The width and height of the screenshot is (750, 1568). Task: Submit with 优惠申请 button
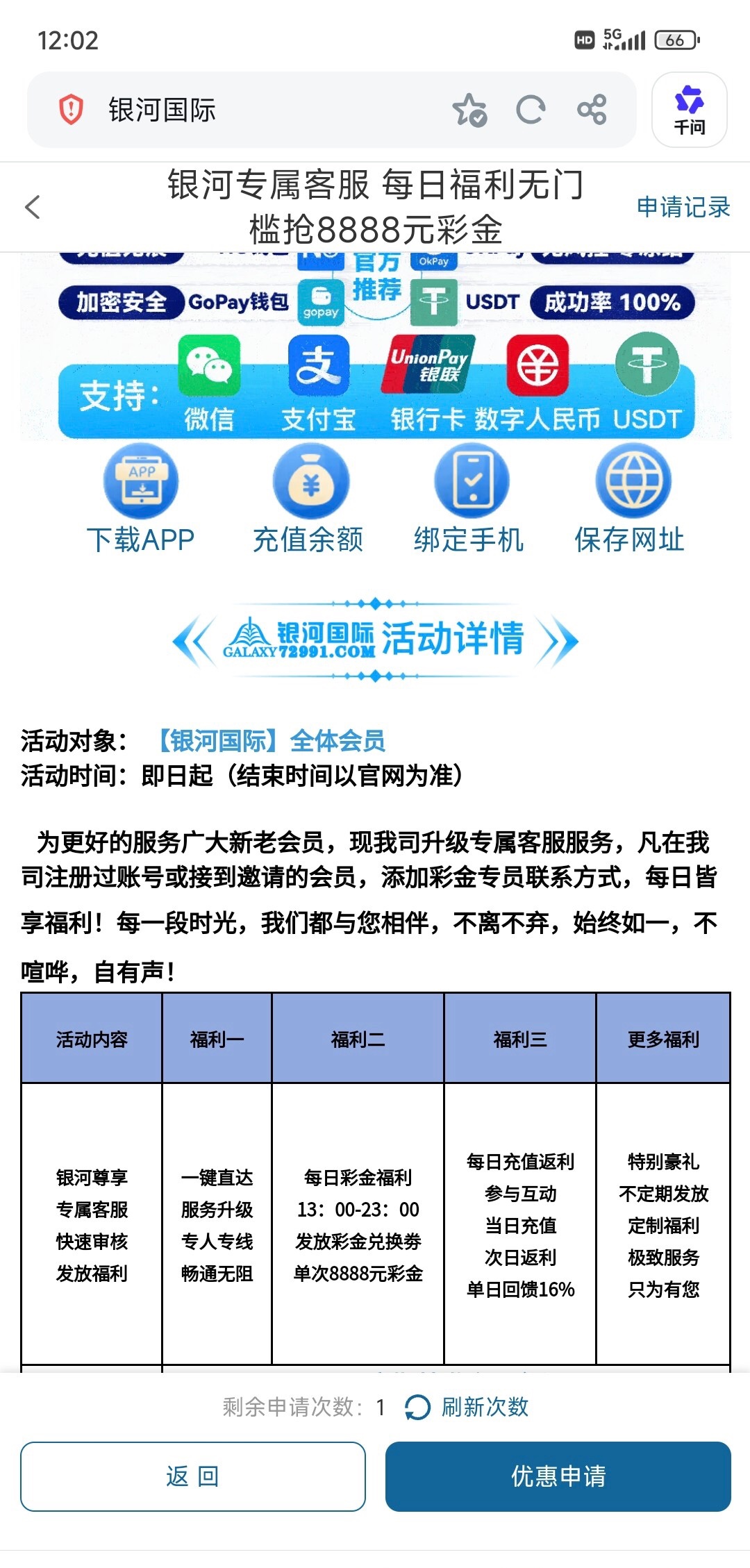point(558,1476)
